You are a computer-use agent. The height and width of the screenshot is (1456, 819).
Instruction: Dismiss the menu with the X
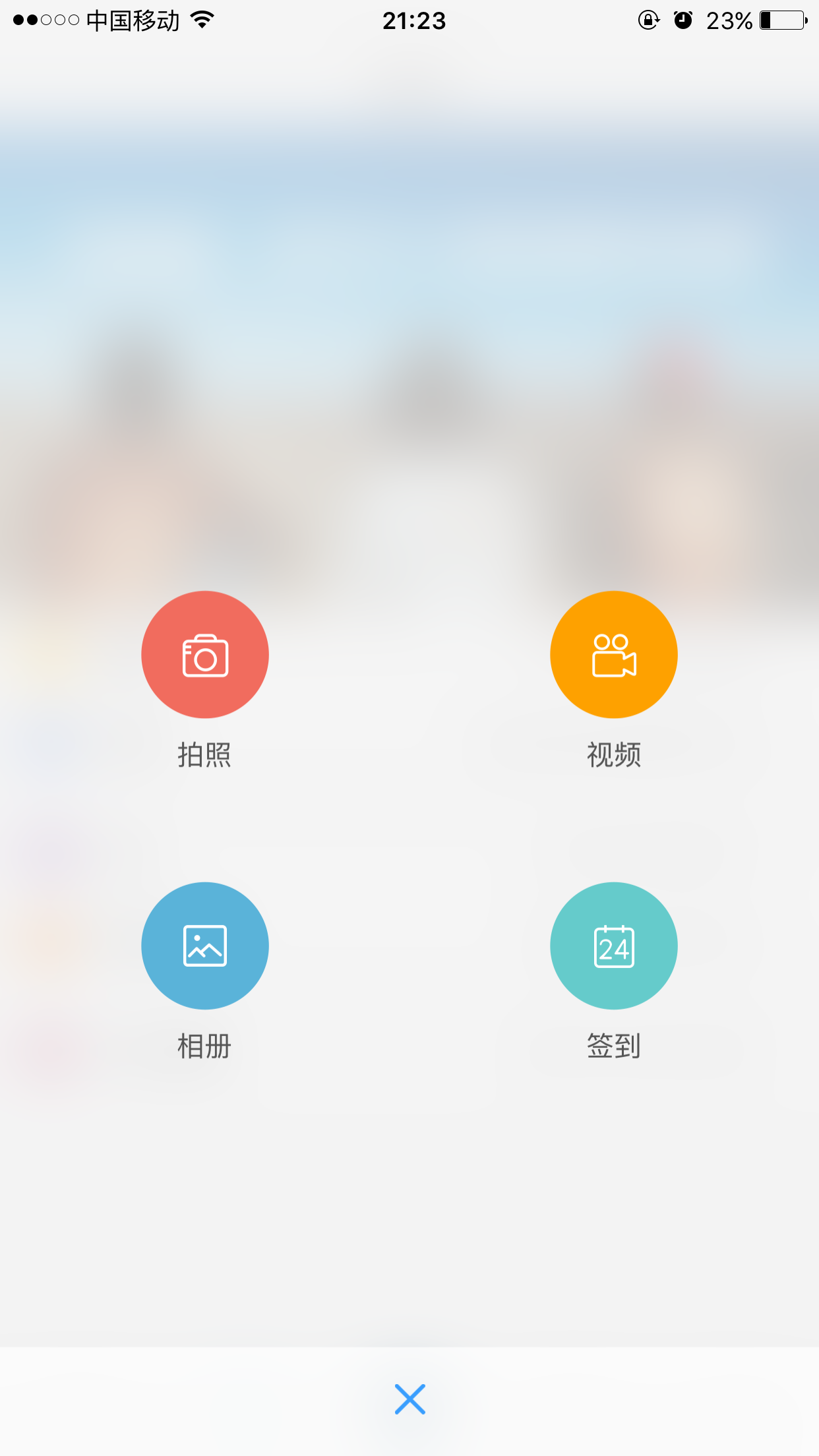pyautogui.click(x=409, y=1399)
